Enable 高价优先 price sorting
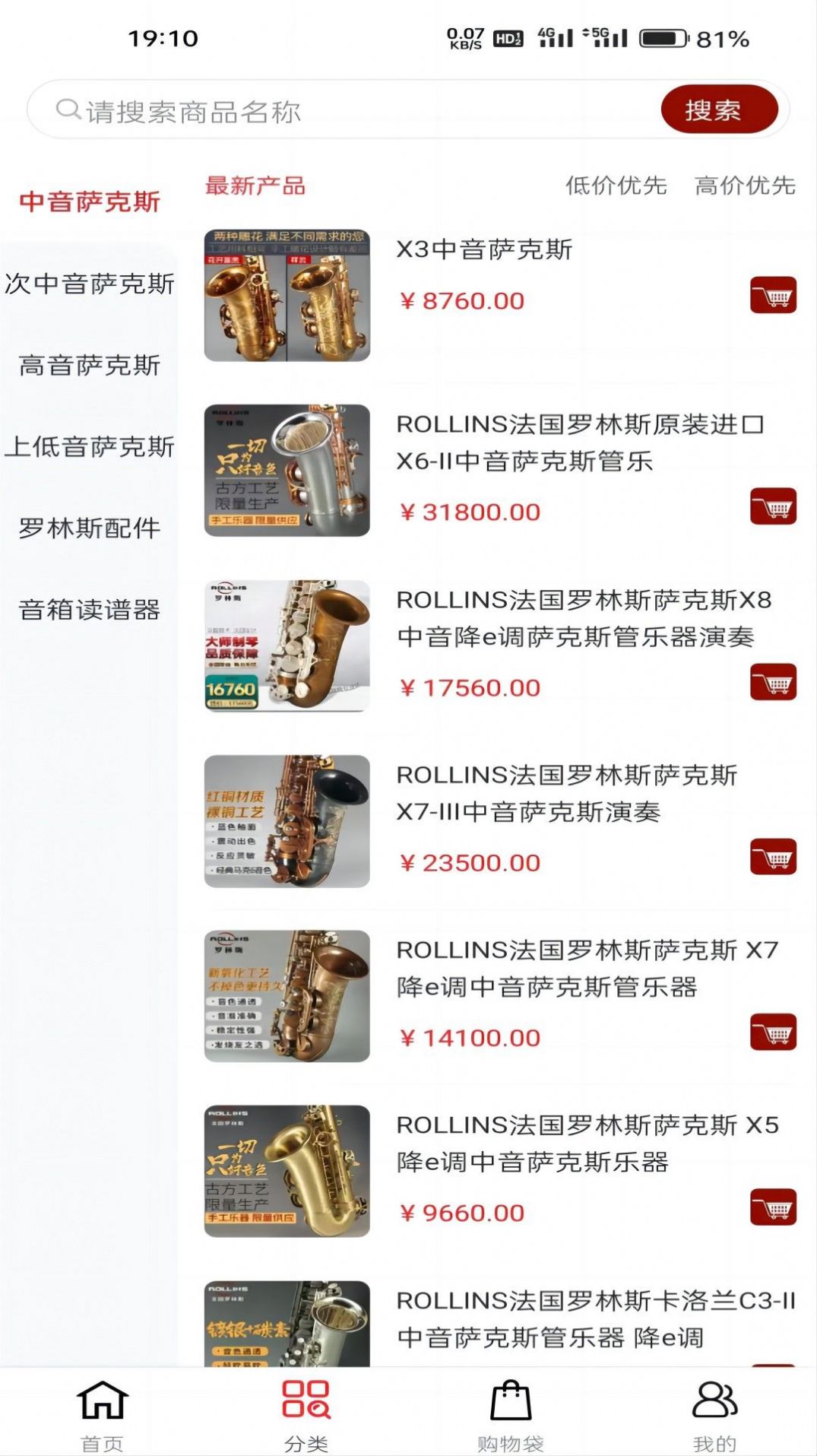The image size is (817, 1456). (x=744, y=185)
